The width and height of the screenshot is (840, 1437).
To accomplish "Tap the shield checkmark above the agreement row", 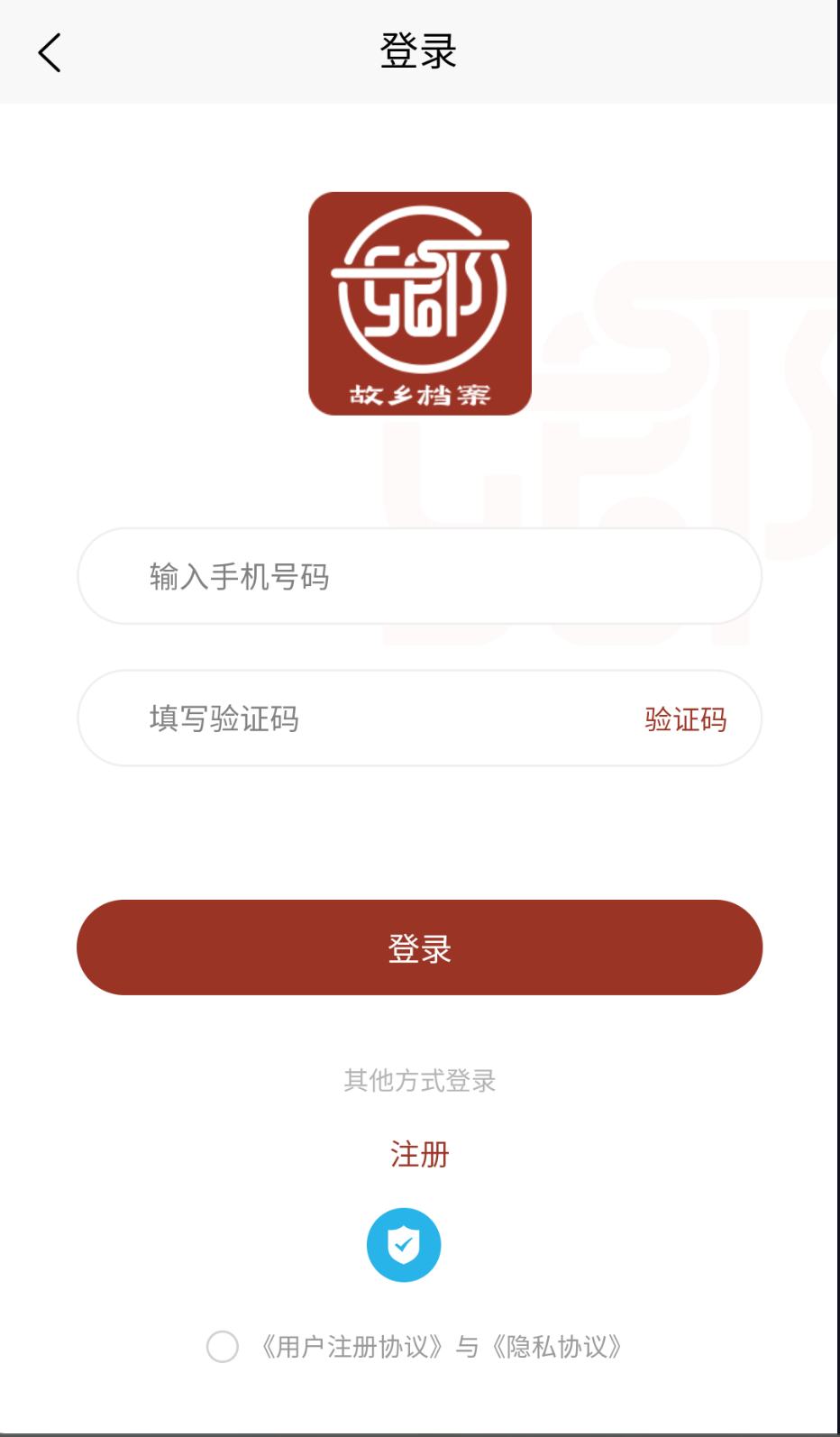I will (404, 1244).
